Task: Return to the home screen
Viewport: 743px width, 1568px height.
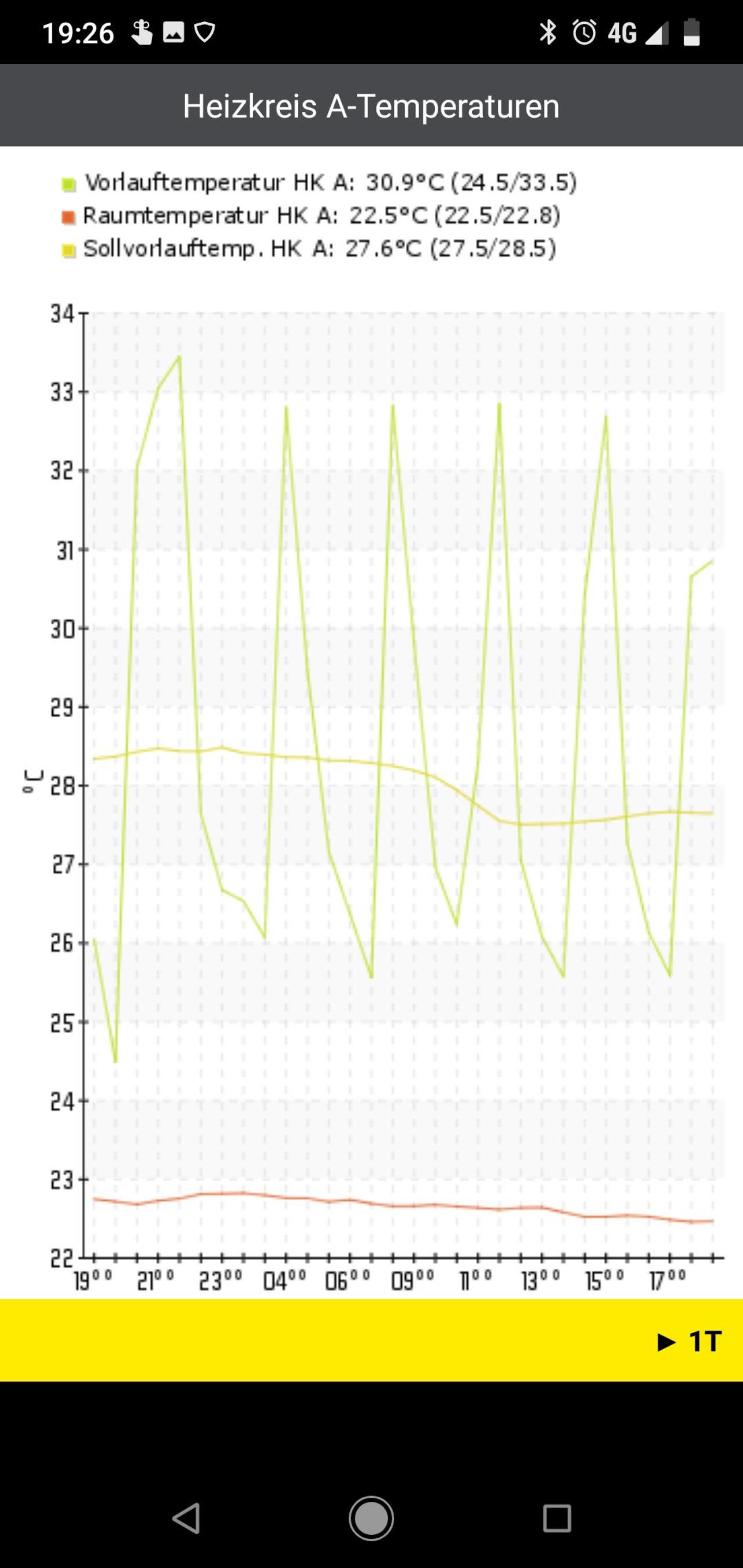Action: 371,1518
